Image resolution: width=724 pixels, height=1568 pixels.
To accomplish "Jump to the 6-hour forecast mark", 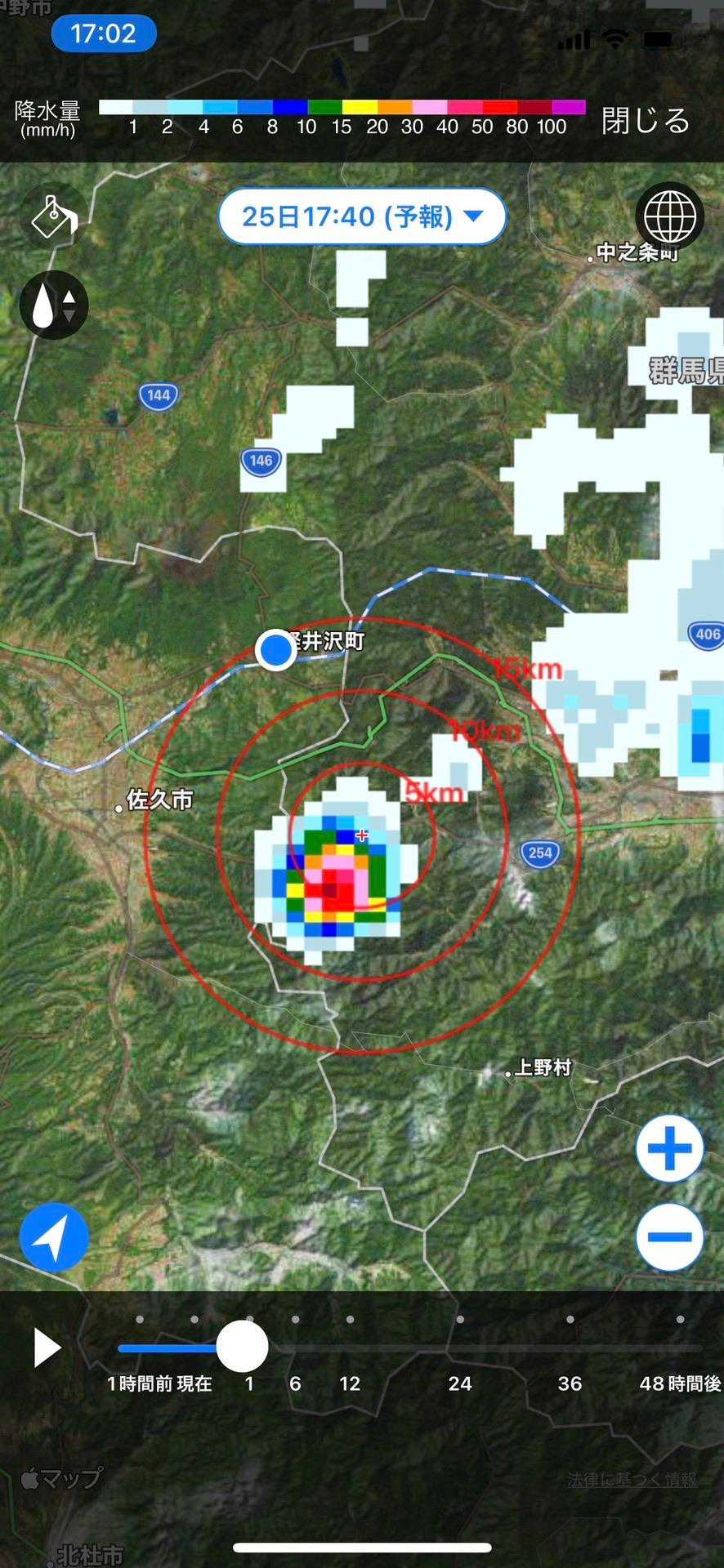I will pyautogui.click(x=295, y=1319).
